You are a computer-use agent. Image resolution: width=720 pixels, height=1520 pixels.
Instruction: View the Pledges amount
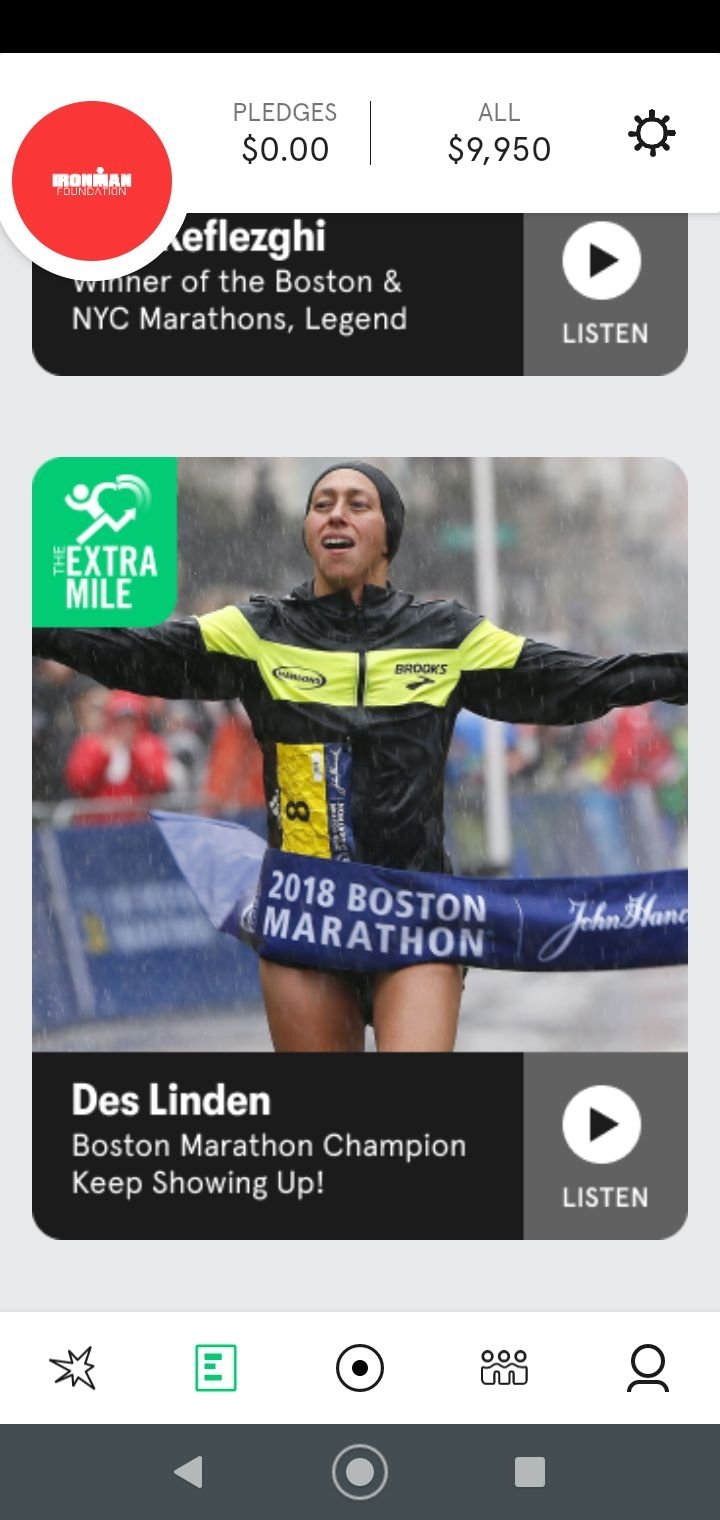(285, 134)
